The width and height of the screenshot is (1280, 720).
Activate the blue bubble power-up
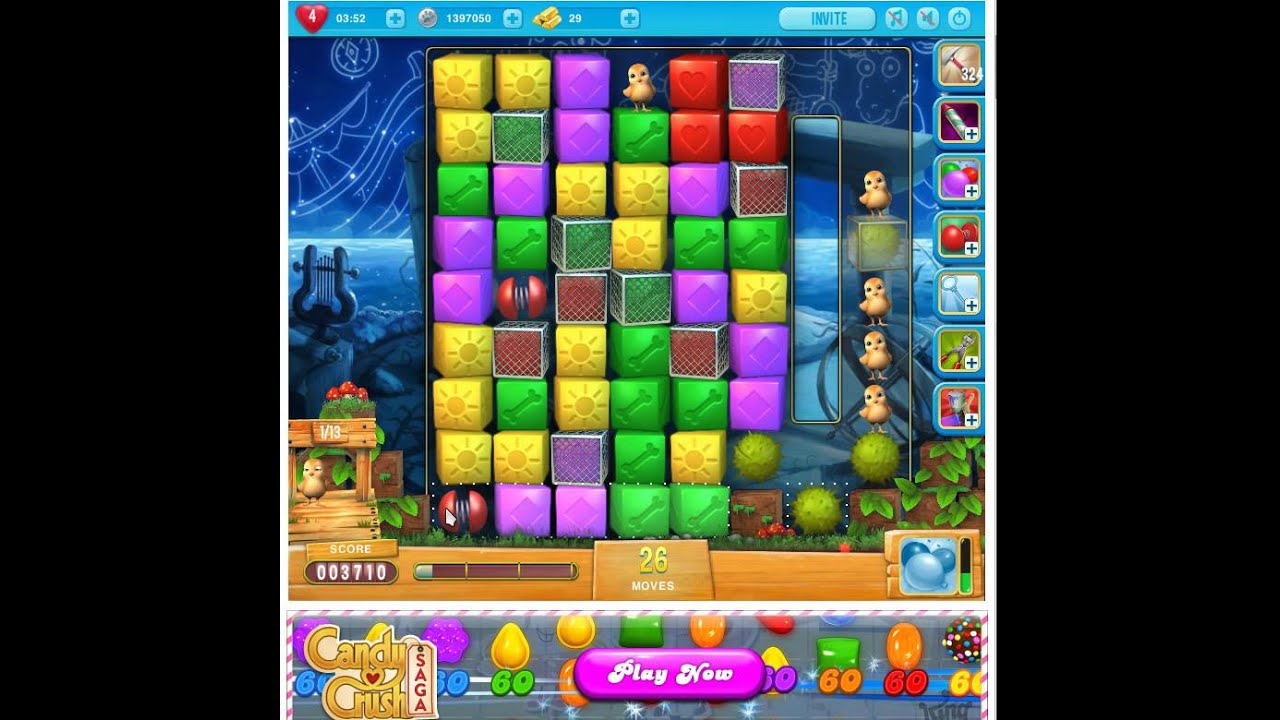[x=928, y=566]
